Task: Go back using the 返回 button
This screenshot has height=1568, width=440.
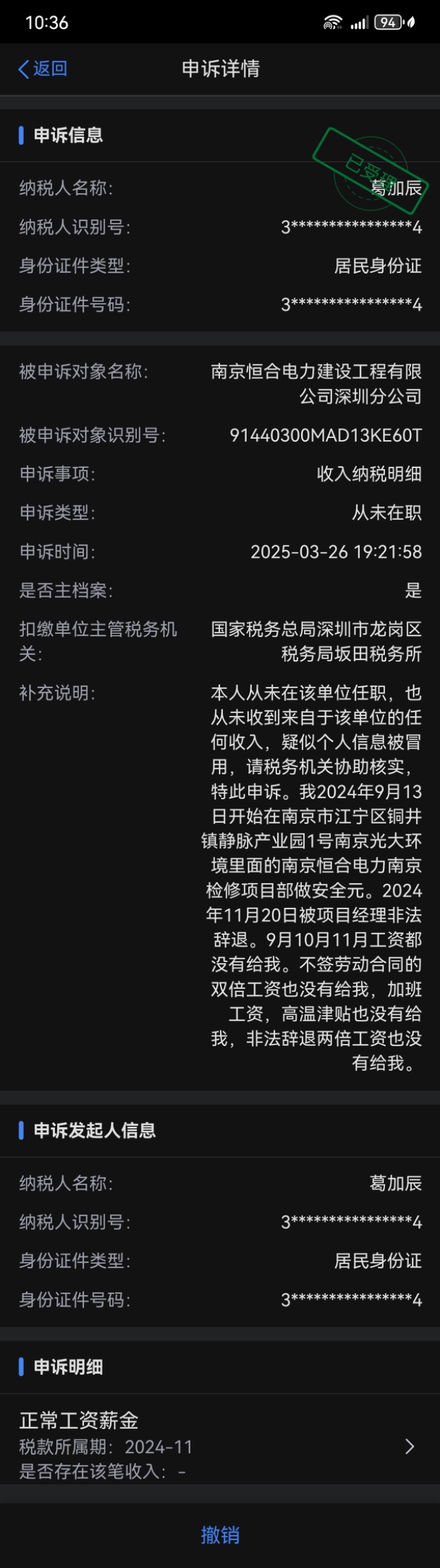Action: click(x=42, y=68)
